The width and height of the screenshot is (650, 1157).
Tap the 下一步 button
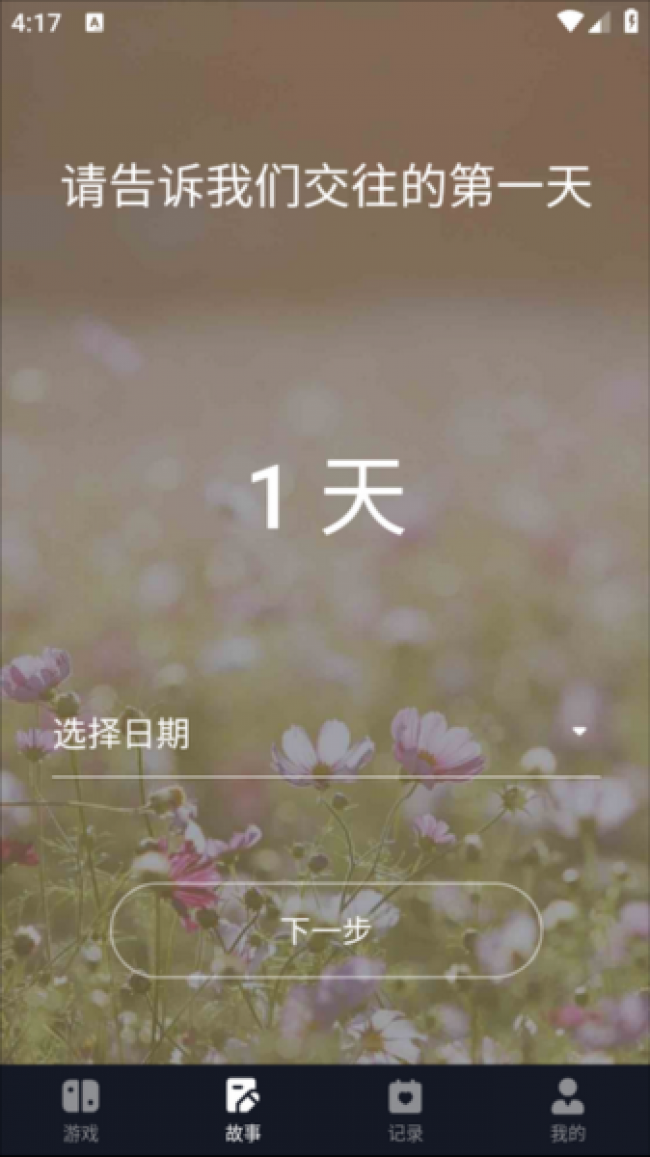pos(326,930)
